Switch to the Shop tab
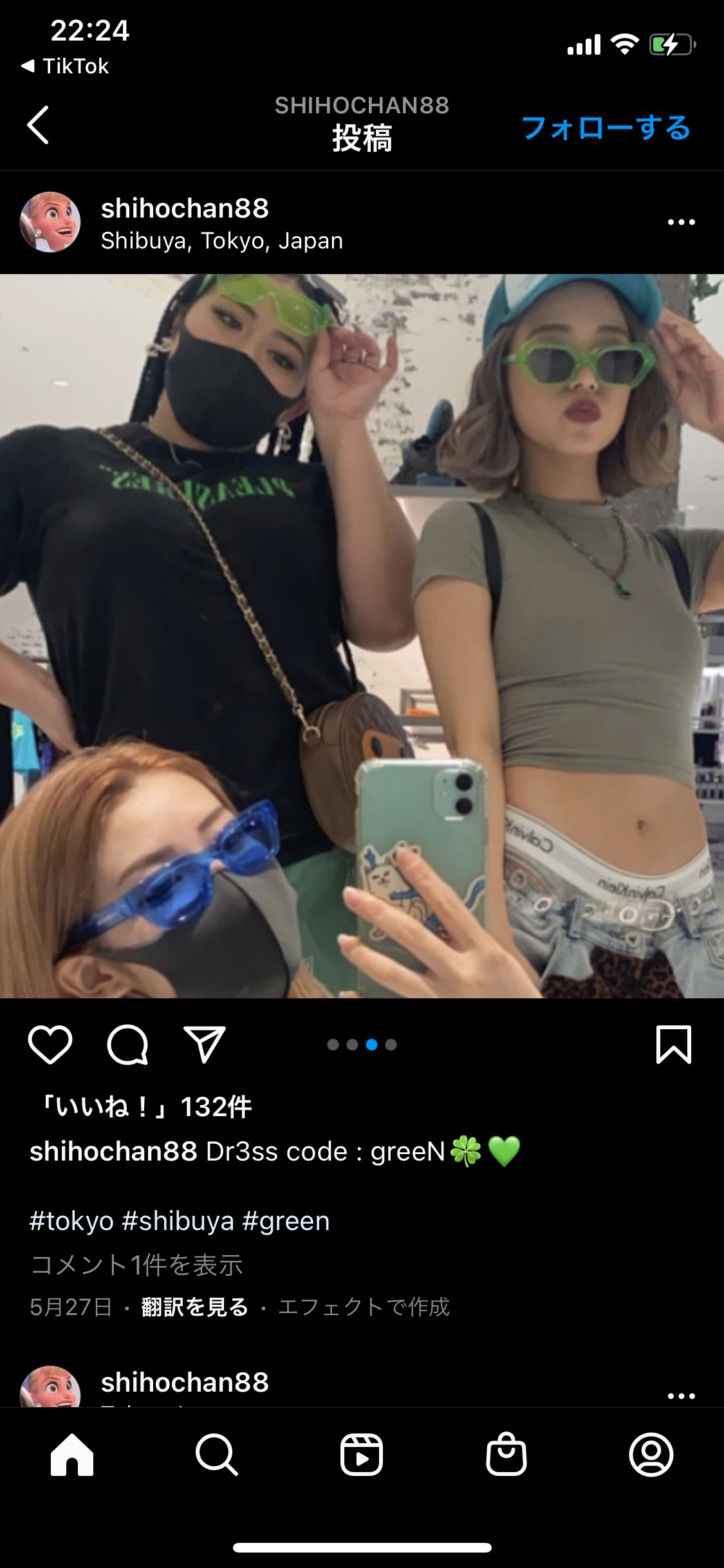This screenshot has width=724, height=1568. point(506,1455)
